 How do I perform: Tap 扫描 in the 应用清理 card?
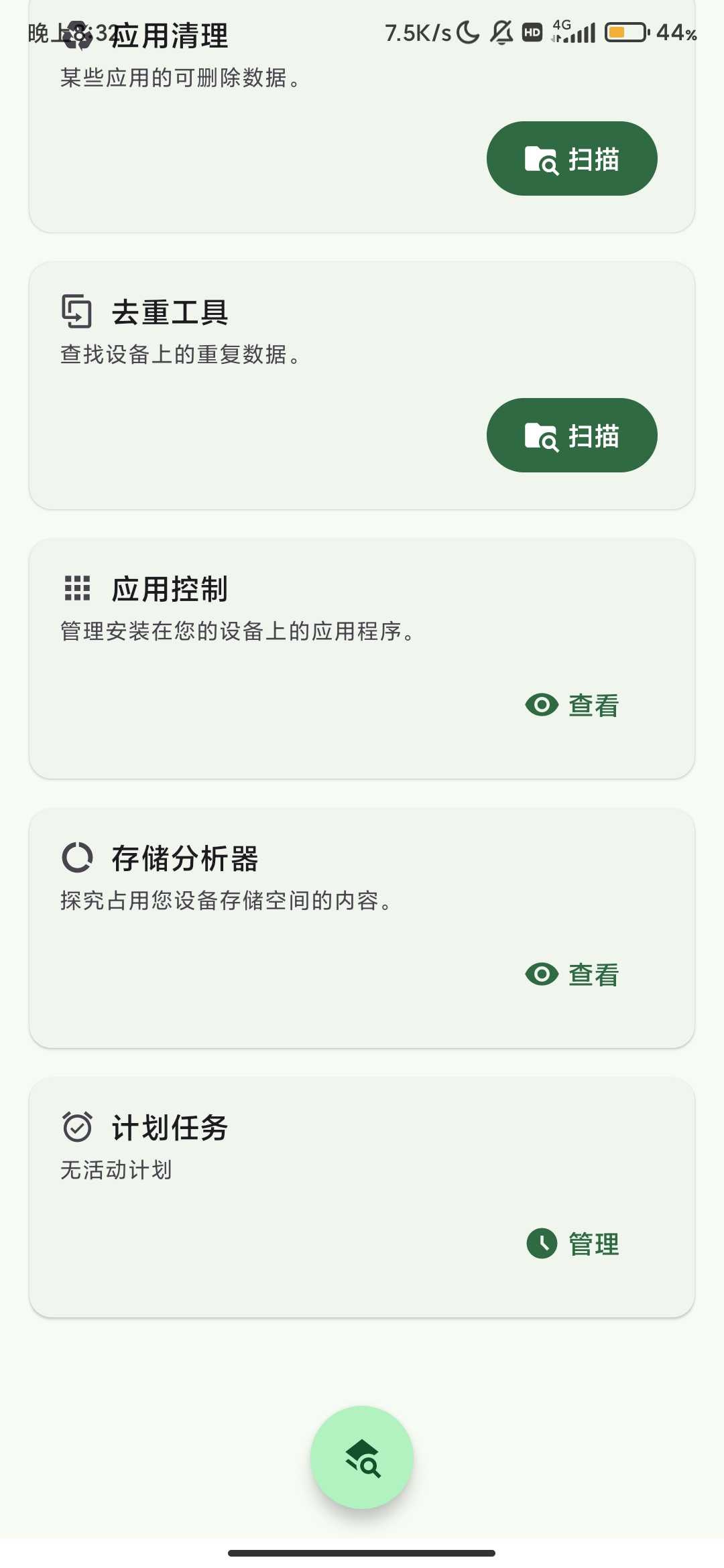[x=572, y=159]
